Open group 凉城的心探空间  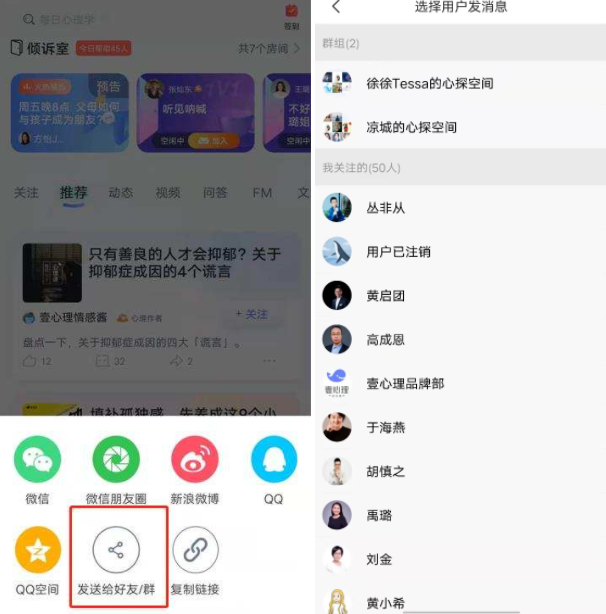pos(410,127)
